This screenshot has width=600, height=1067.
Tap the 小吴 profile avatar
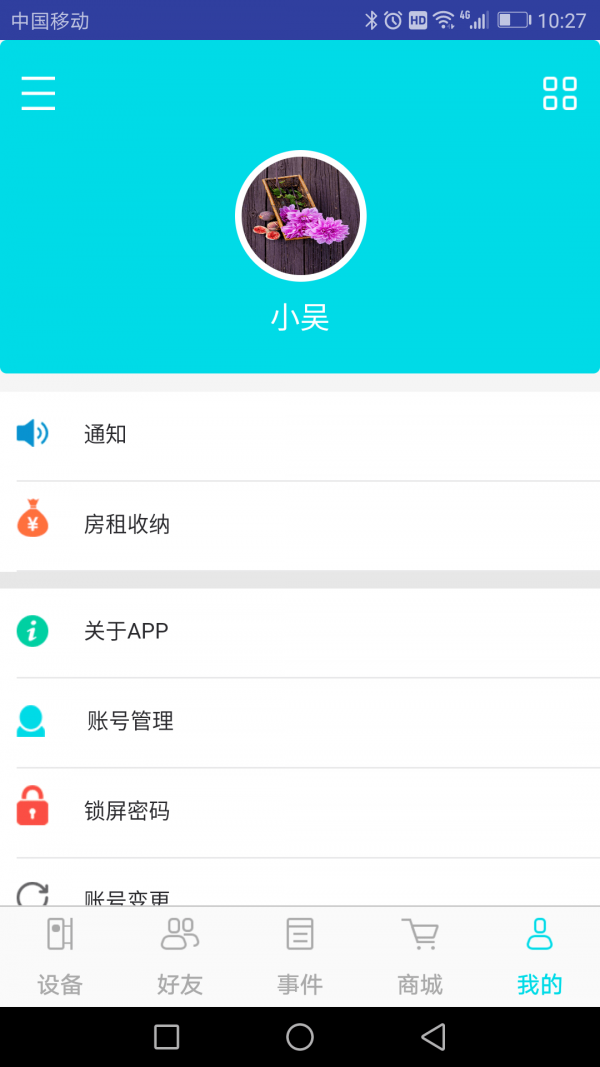click(300, 216)
